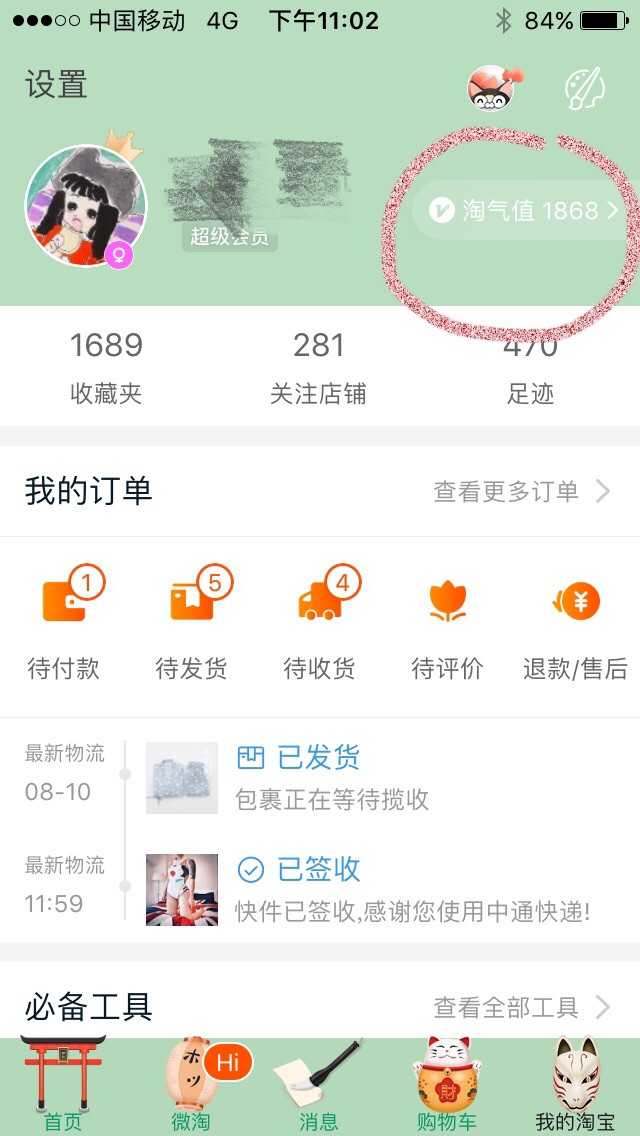Open 足迹 browsing history
This screenshot has height=1136, width=640.
tap(530, 367)
